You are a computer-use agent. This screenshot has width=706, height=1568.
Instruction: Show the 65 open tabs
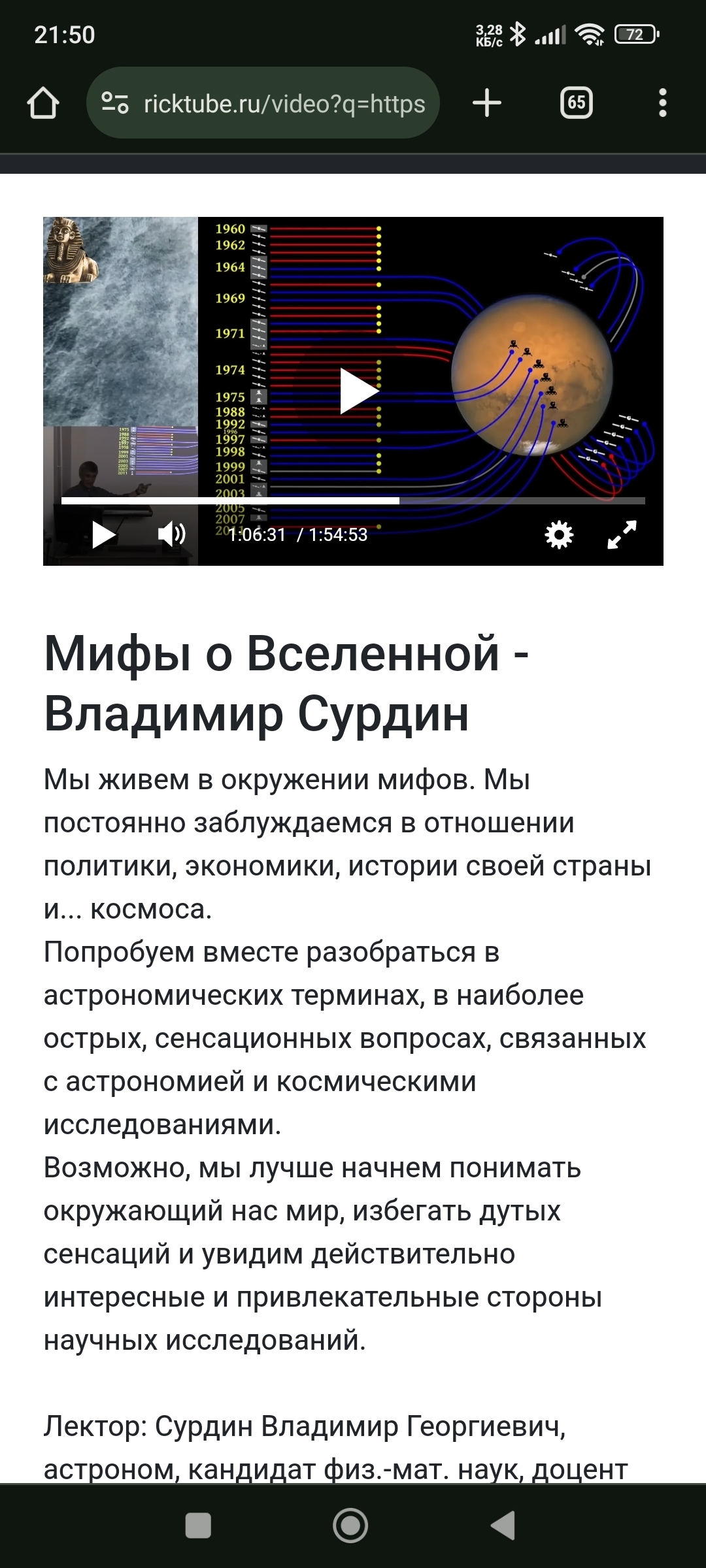(577, 103)
